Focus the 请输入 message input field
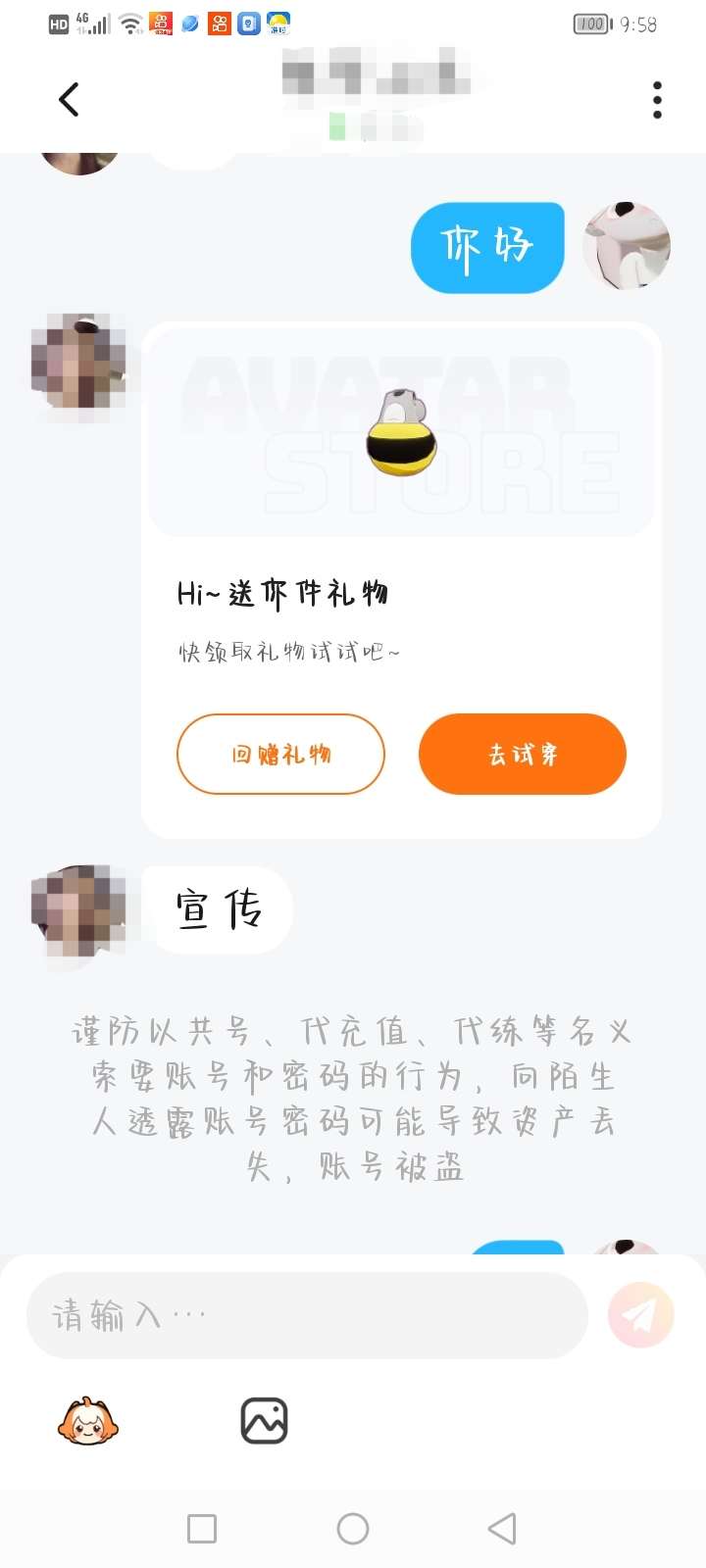 (306, 1315)
